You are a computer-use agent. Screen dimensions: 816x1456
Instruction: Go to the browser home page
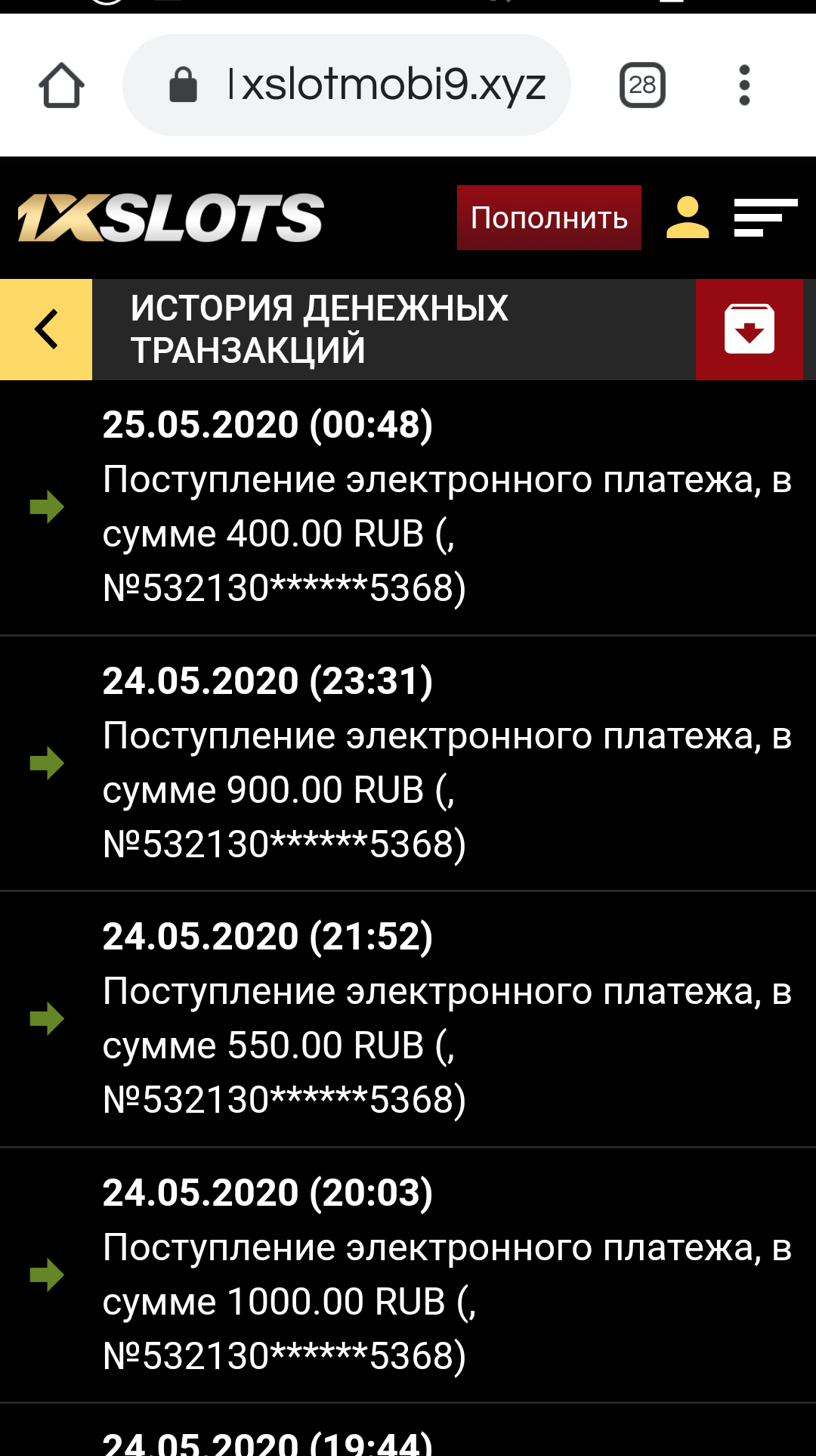61,85
